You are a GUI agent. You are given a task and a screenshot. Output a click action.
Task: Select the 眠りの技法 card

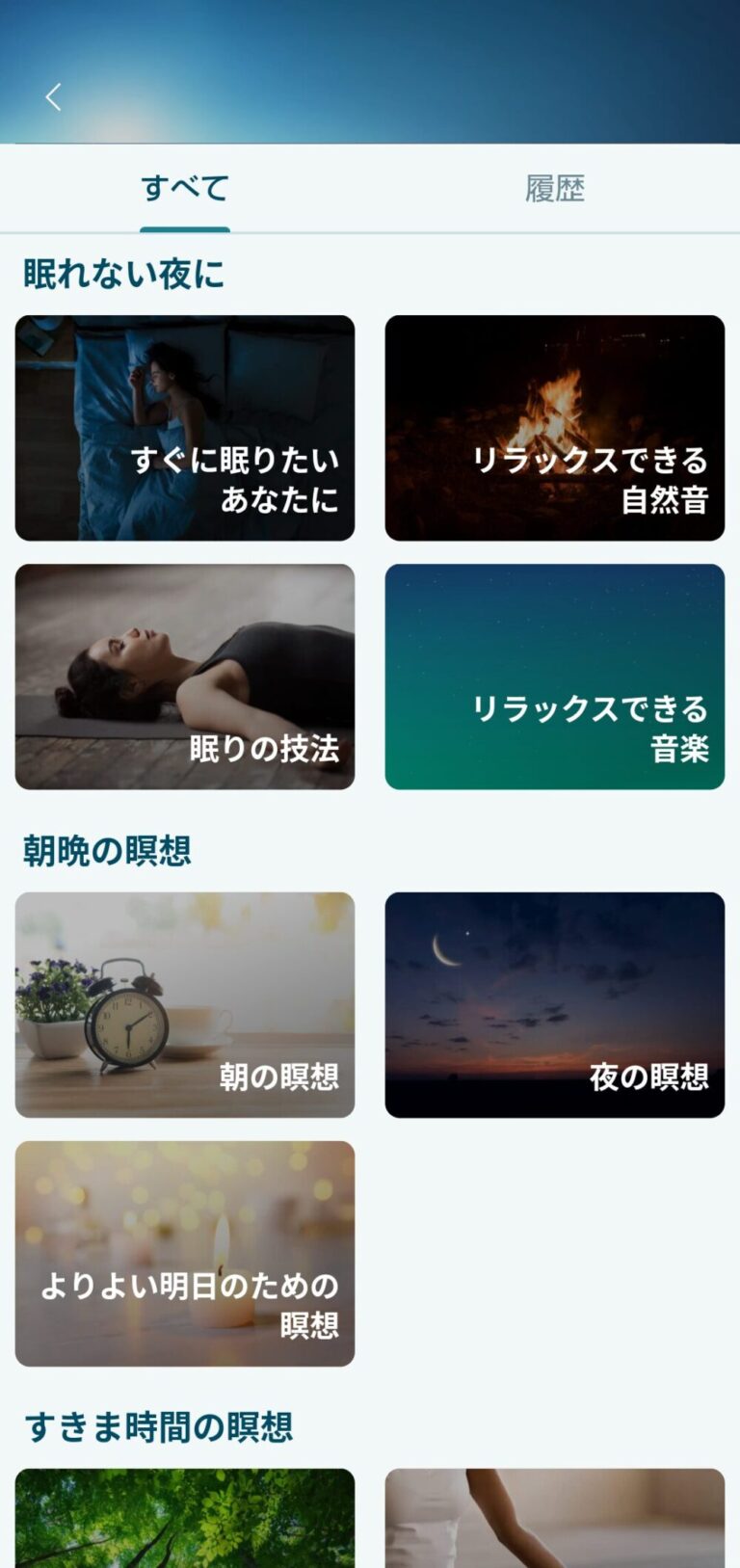pos(185,677)
